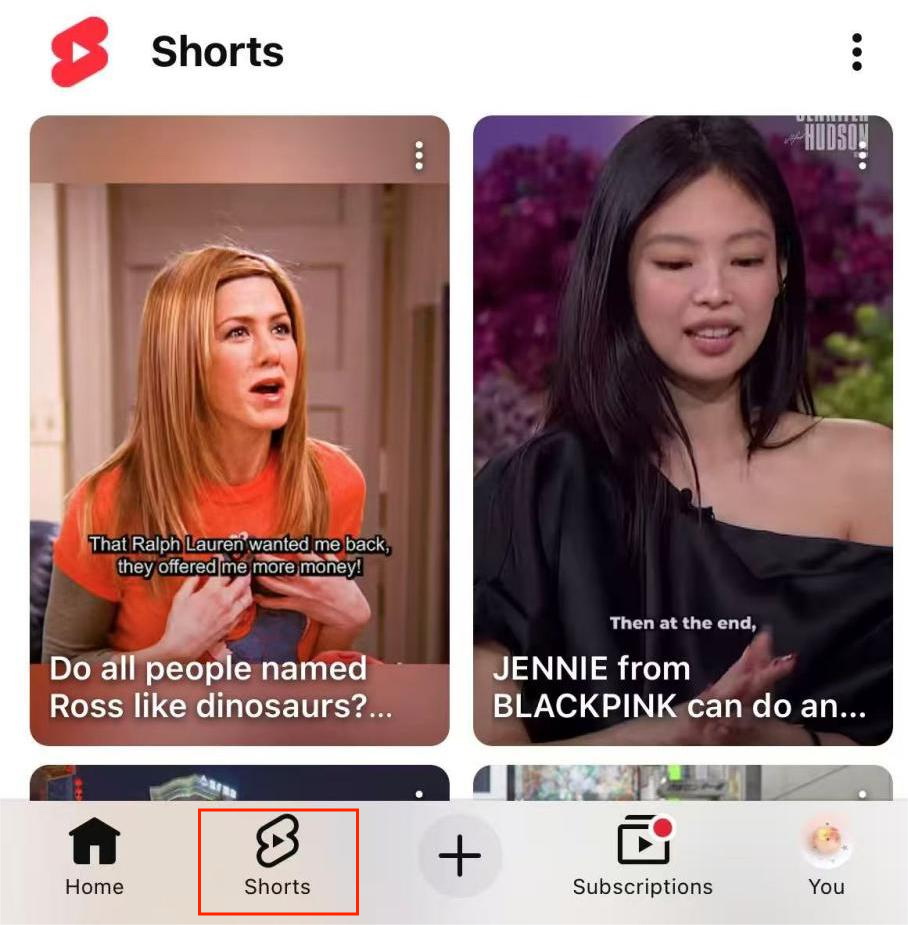Screen dimensions: 908x925
Task: Open the 'Do all people named Ross' short
Action: click(x=239, y=430)
